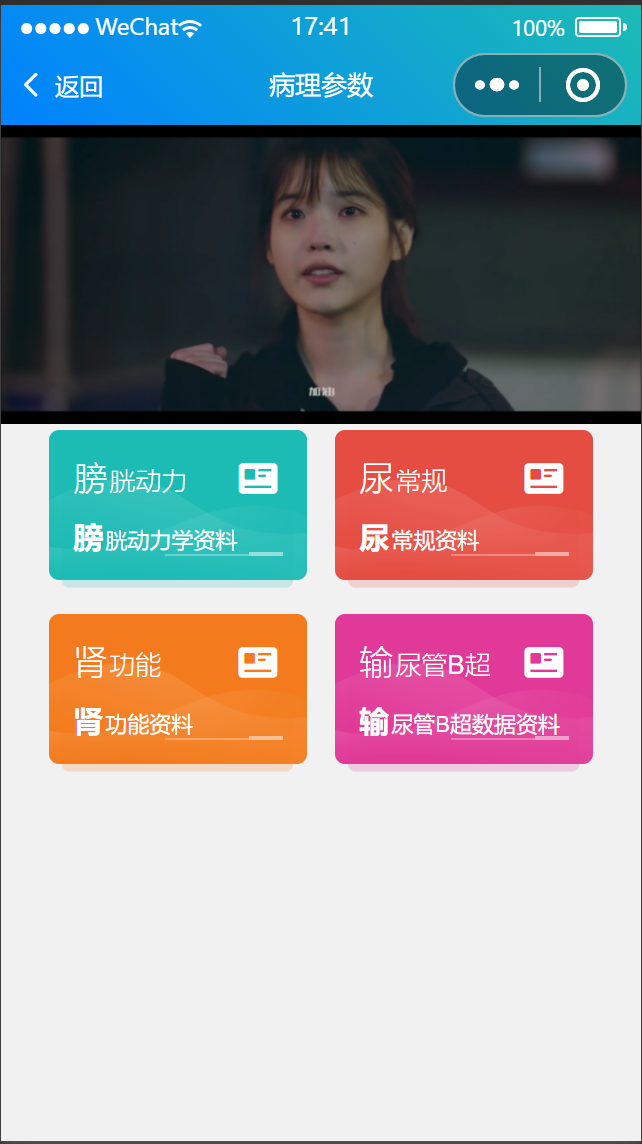Open the 肾功能 card
642x1144 pixels.
(x=178, y=689)
